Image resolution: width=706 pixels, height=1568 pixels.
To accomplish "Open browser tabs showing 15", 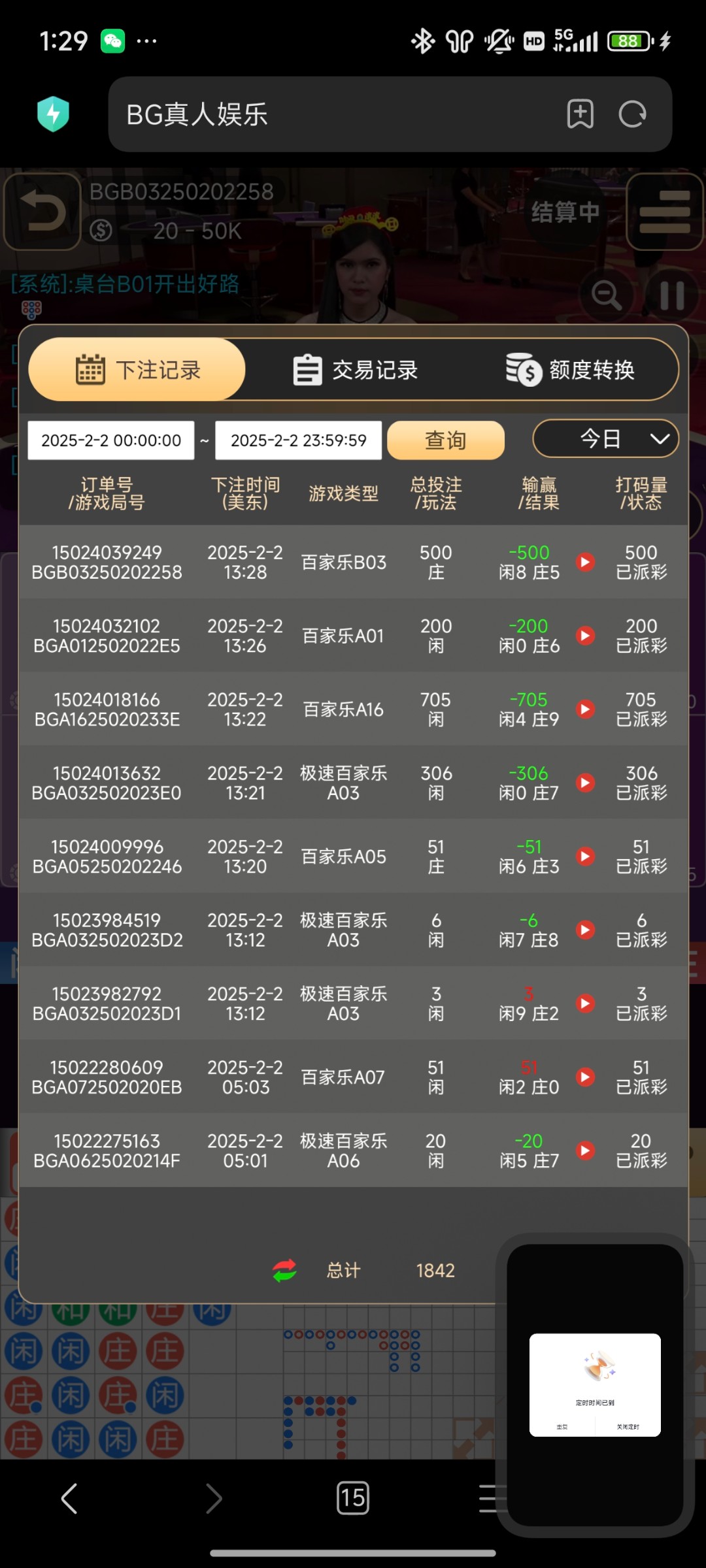I will pos(352,1497).
